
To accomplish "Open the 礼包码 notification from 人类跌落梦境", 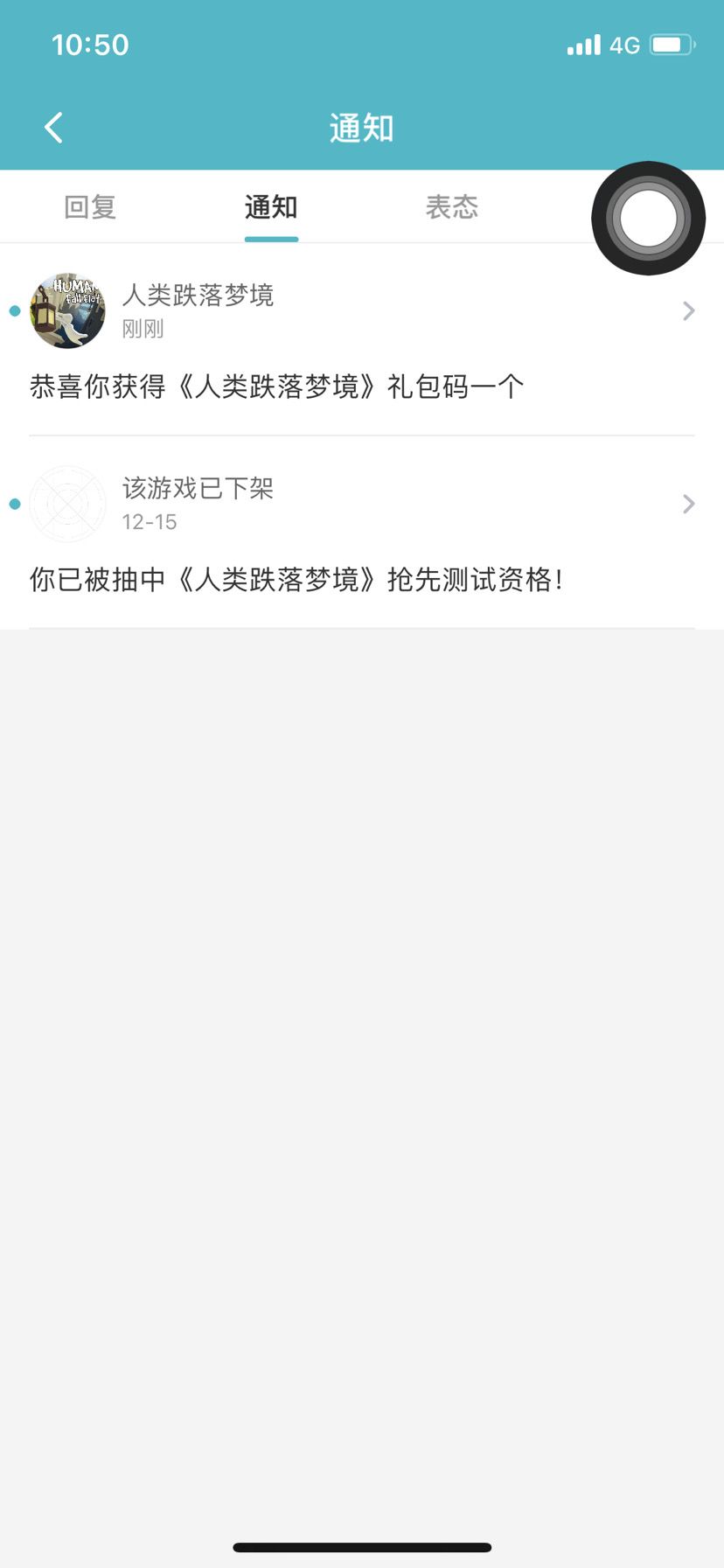I will (x=362, y=339).
